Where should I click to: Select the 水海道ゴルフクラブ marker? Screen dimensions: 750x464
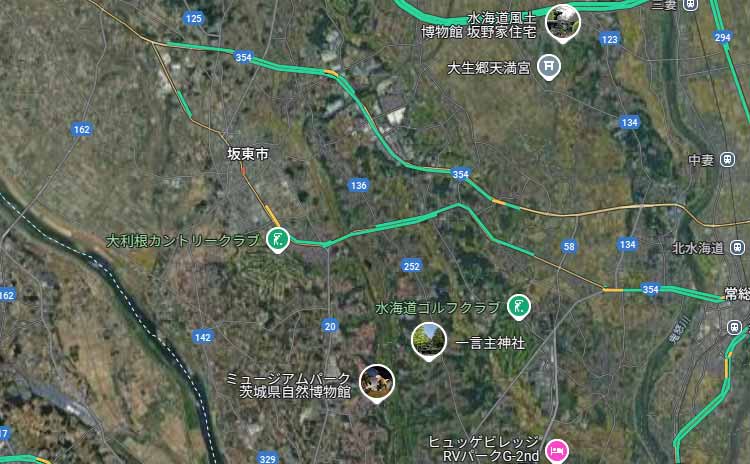point(518,305)
